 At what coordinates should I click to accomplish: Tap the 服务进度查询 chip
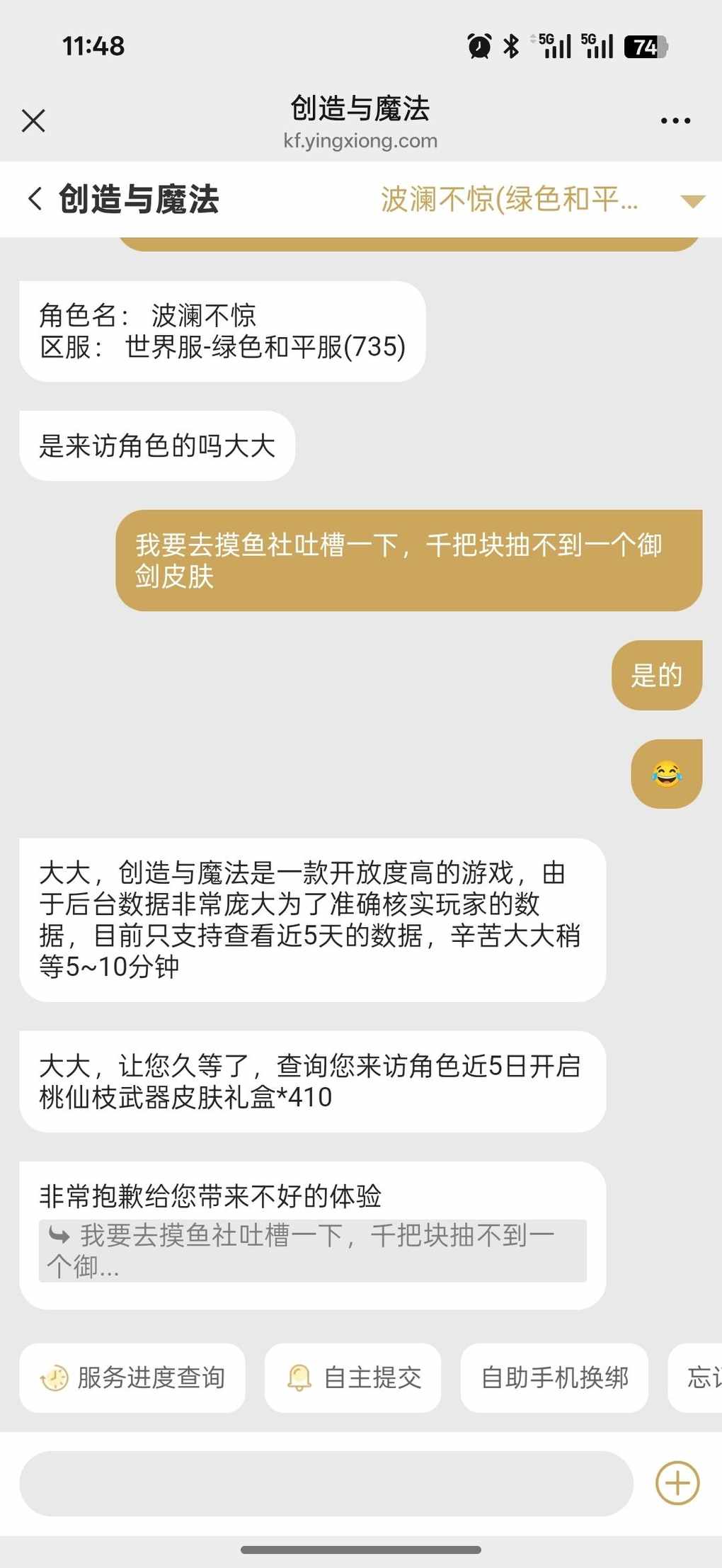133,1377
